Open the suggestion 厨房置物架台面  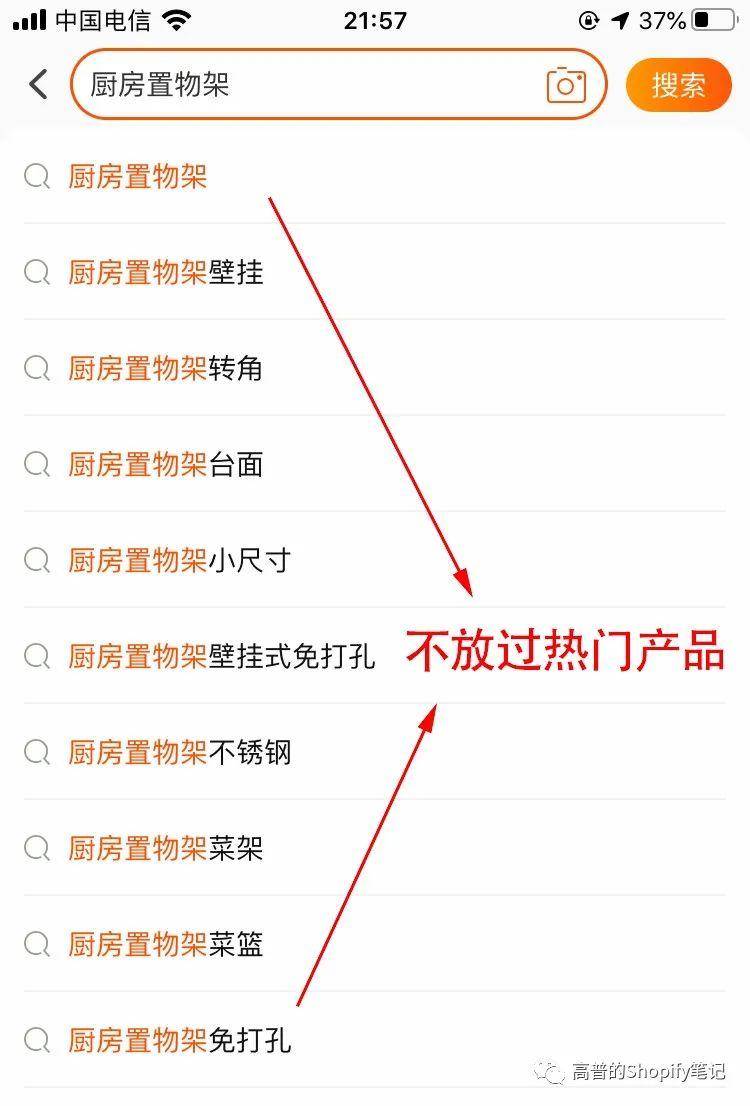[x=165, y=464]
